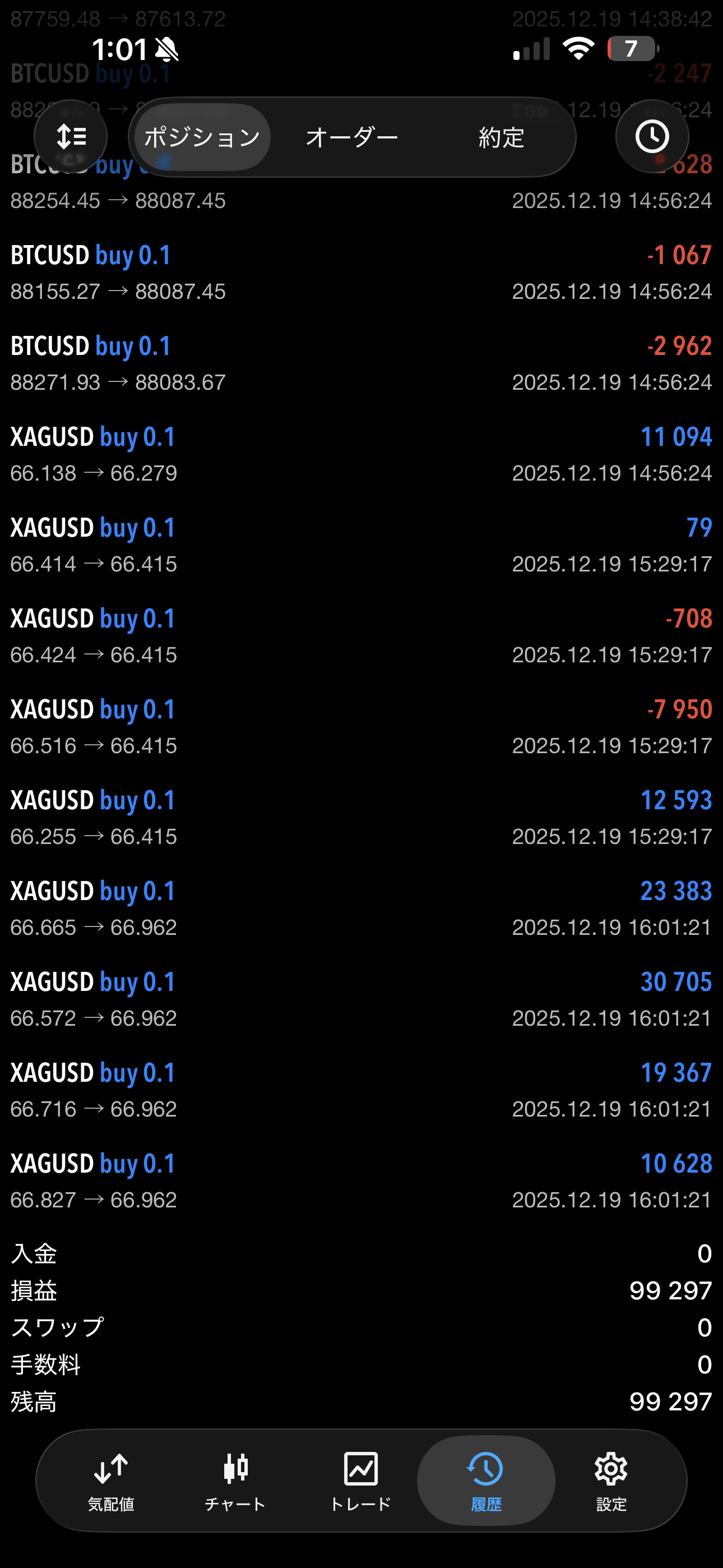Tap the XAGUSD trade showing 79 profit
Image resolution: width=723 pixels, height=1568 pixels.
(361, 545)
